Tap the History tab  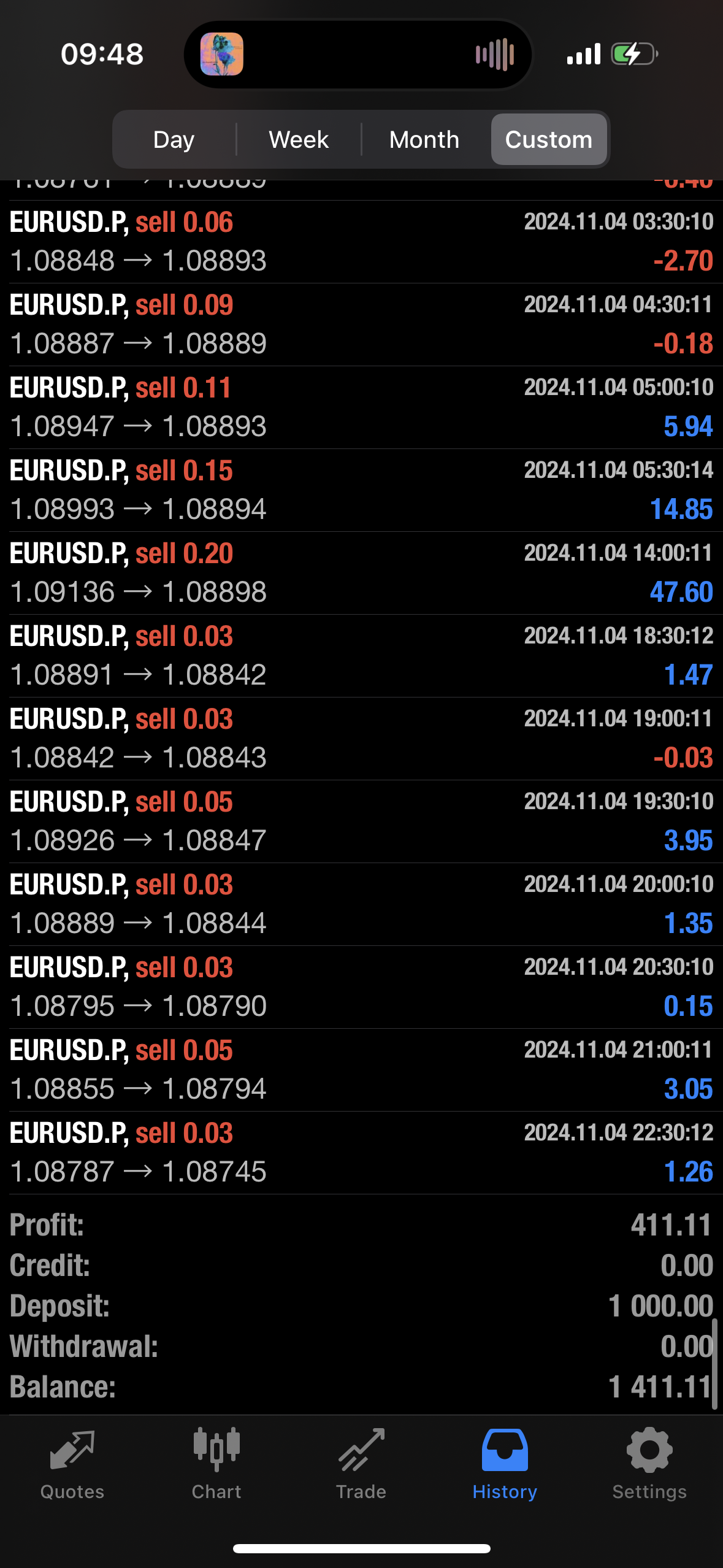(505, 1464)
